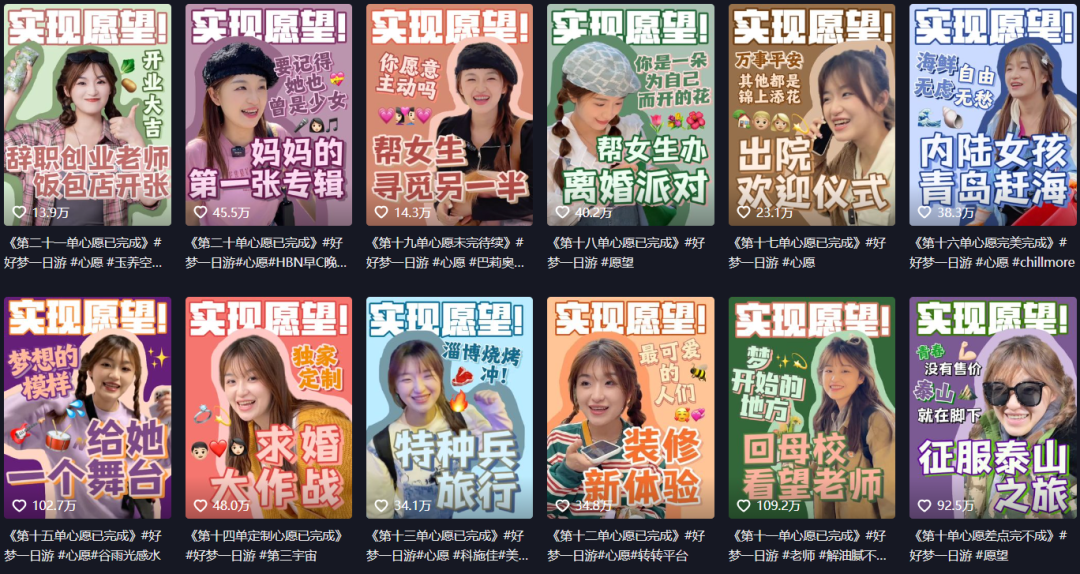View the video 帮女生办离婚派对

(x=630, y=115)
